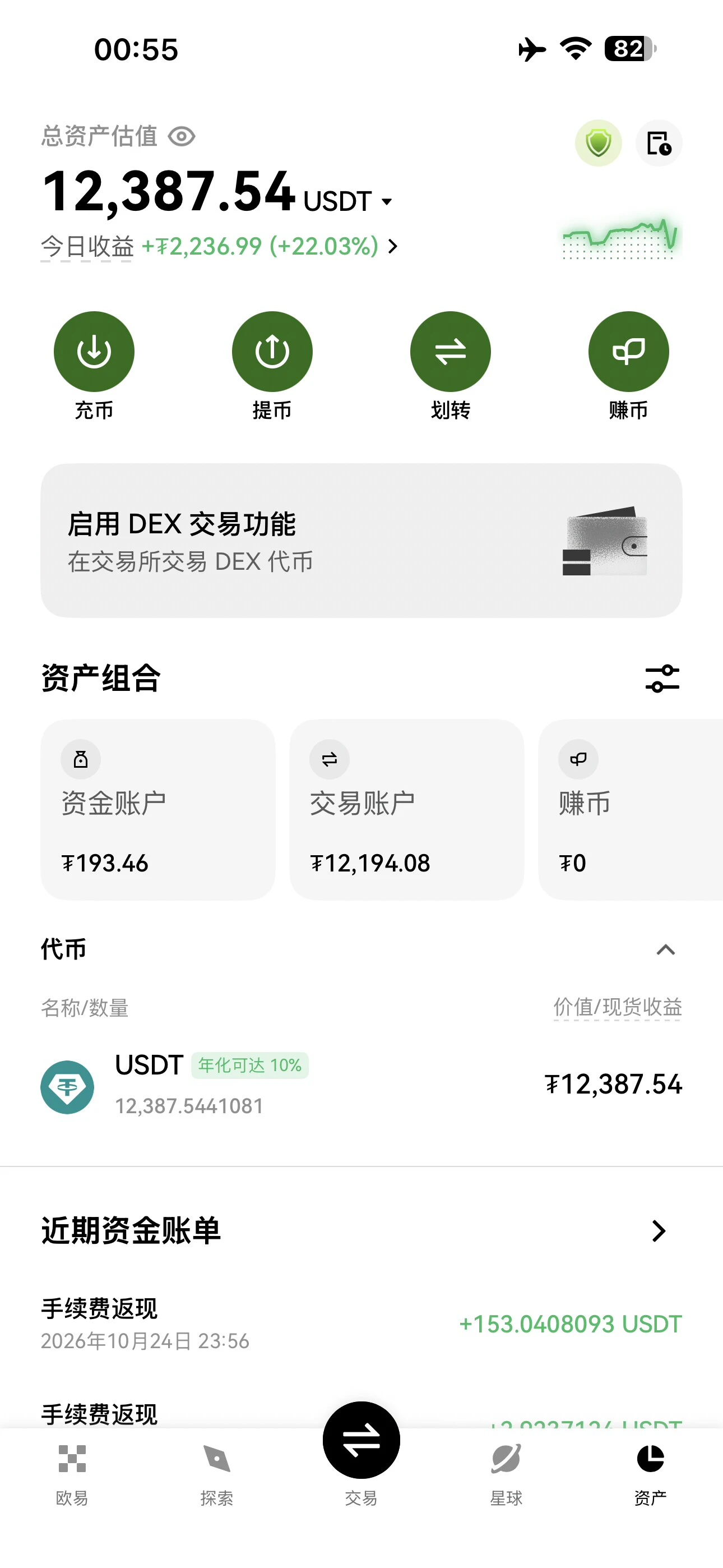Open the green security shield icon
Viewport: 723px width, 1568px height.
[598, 143]
